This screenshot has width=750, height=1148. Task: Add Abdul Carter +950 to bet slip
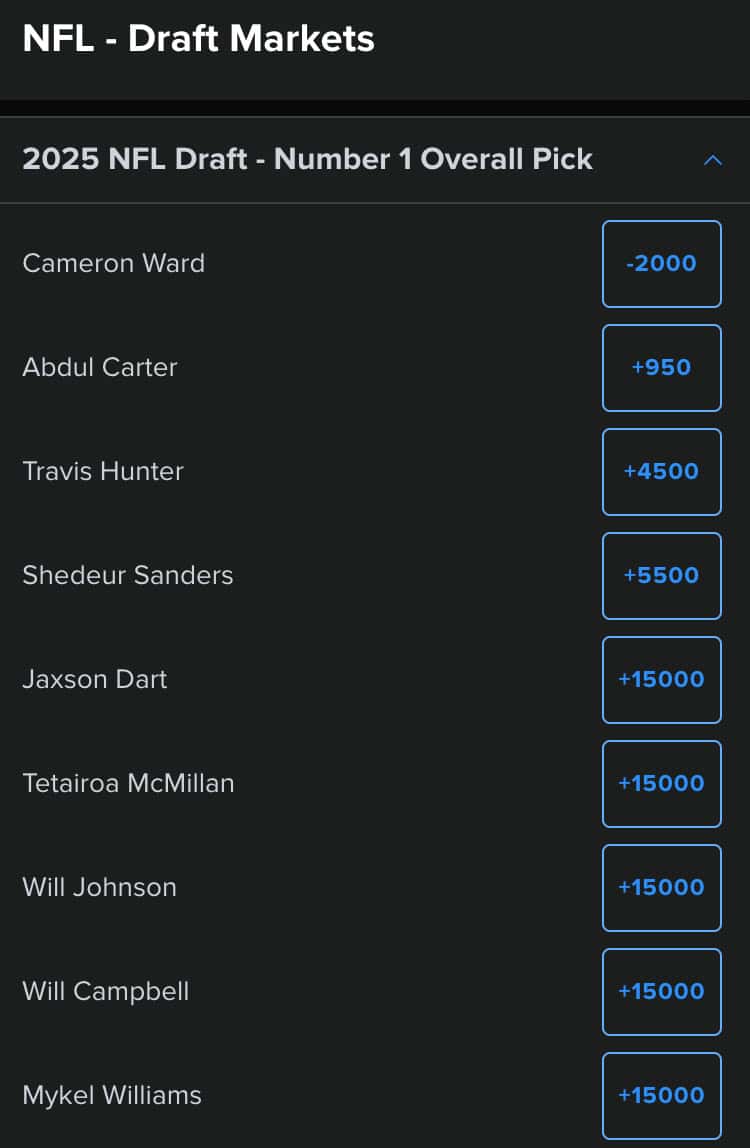pyautogui.click(x=661, y=368)
